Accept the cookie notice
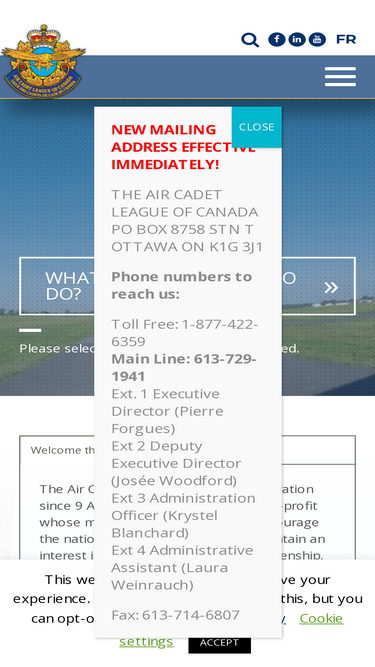 pyautogui.click(x=219, y=642)
